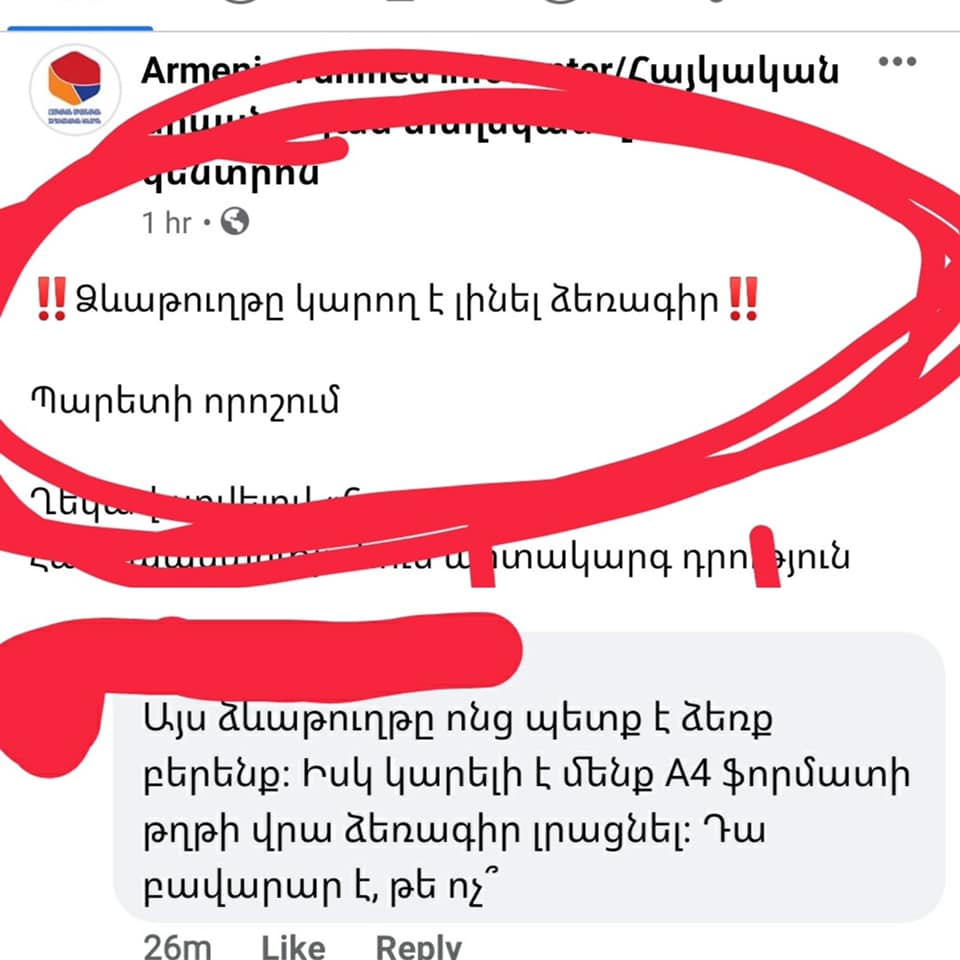Reply to the comment about A4 paper
960x960 pixels.
[x=419, y=946]
